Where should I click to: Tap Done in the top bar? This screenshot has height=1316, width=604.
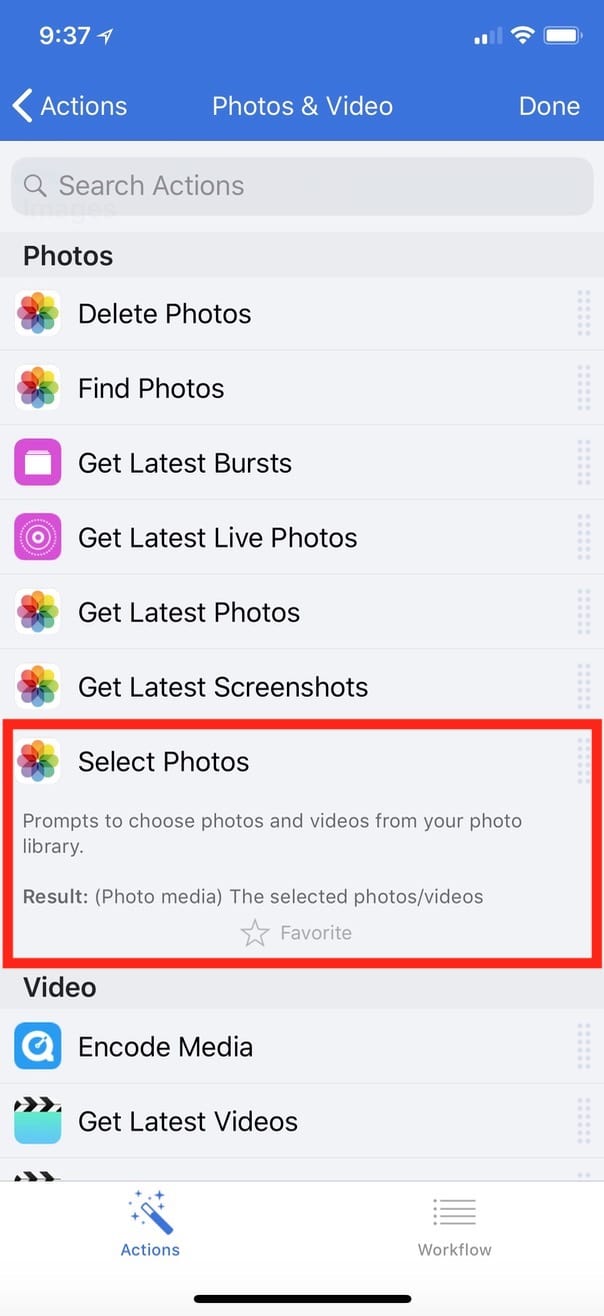549,106
